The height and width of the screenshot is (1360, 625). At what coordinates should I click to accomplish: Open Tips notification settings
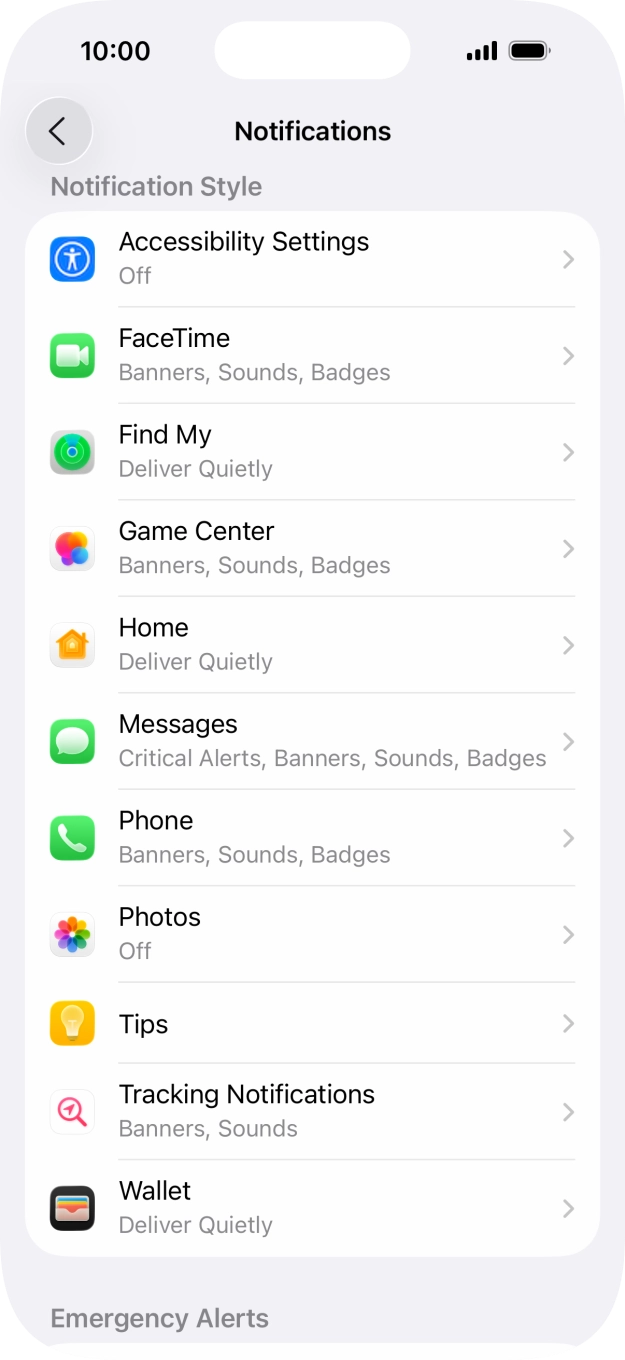tap(312, 1024)
